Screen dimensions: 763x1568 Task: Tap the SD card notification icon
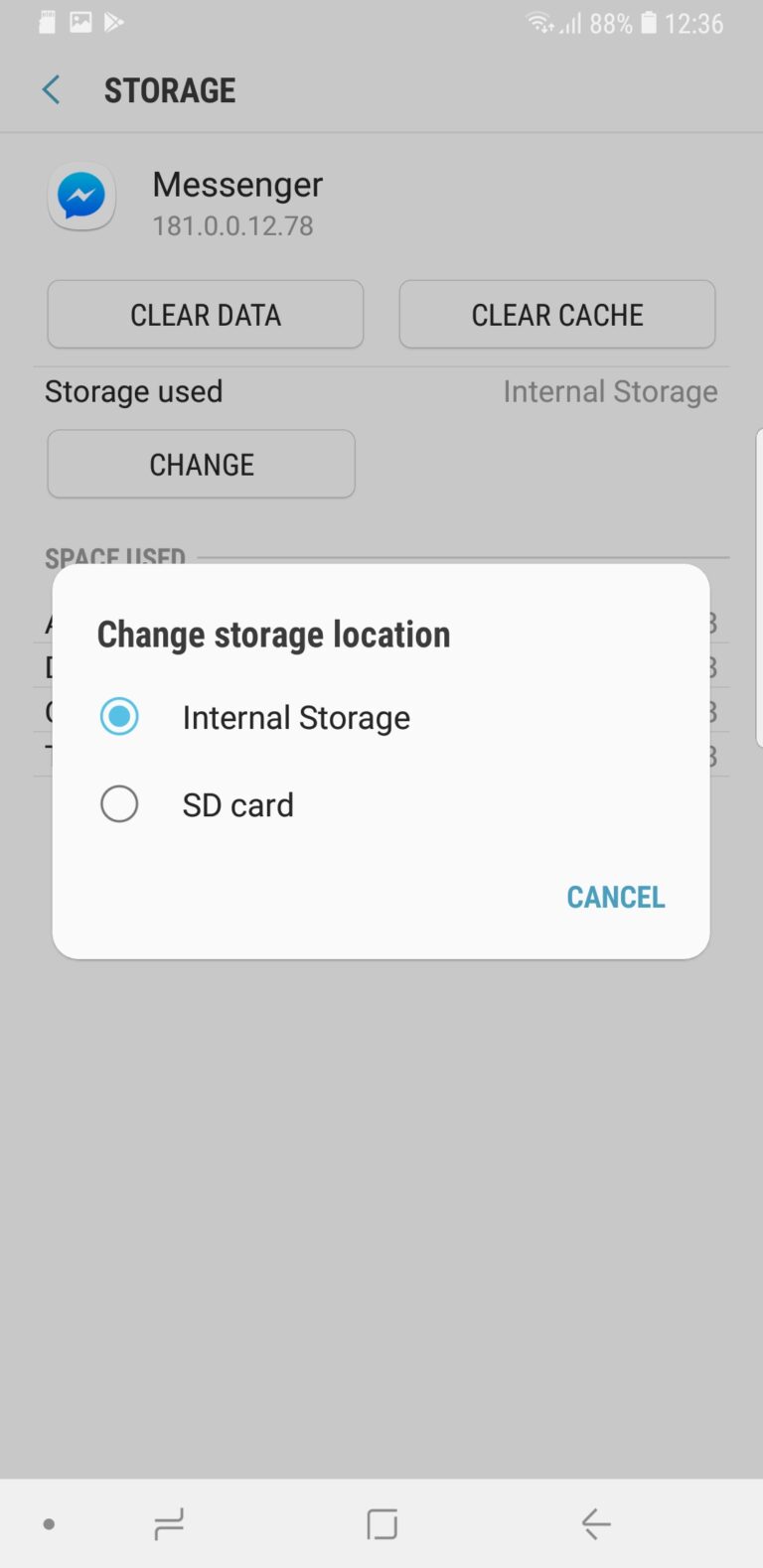click(x=47, y=21)
